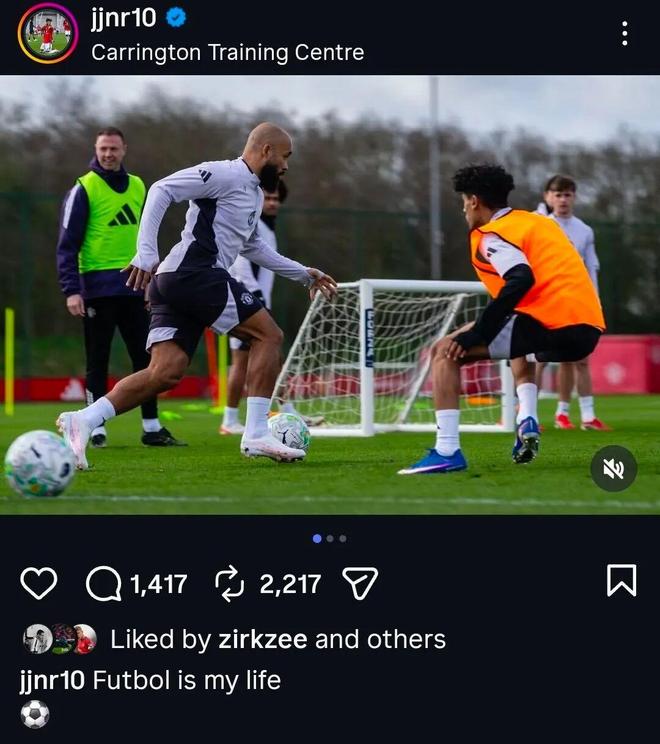Save this post with bookmark icon

[x=621, y=581]
